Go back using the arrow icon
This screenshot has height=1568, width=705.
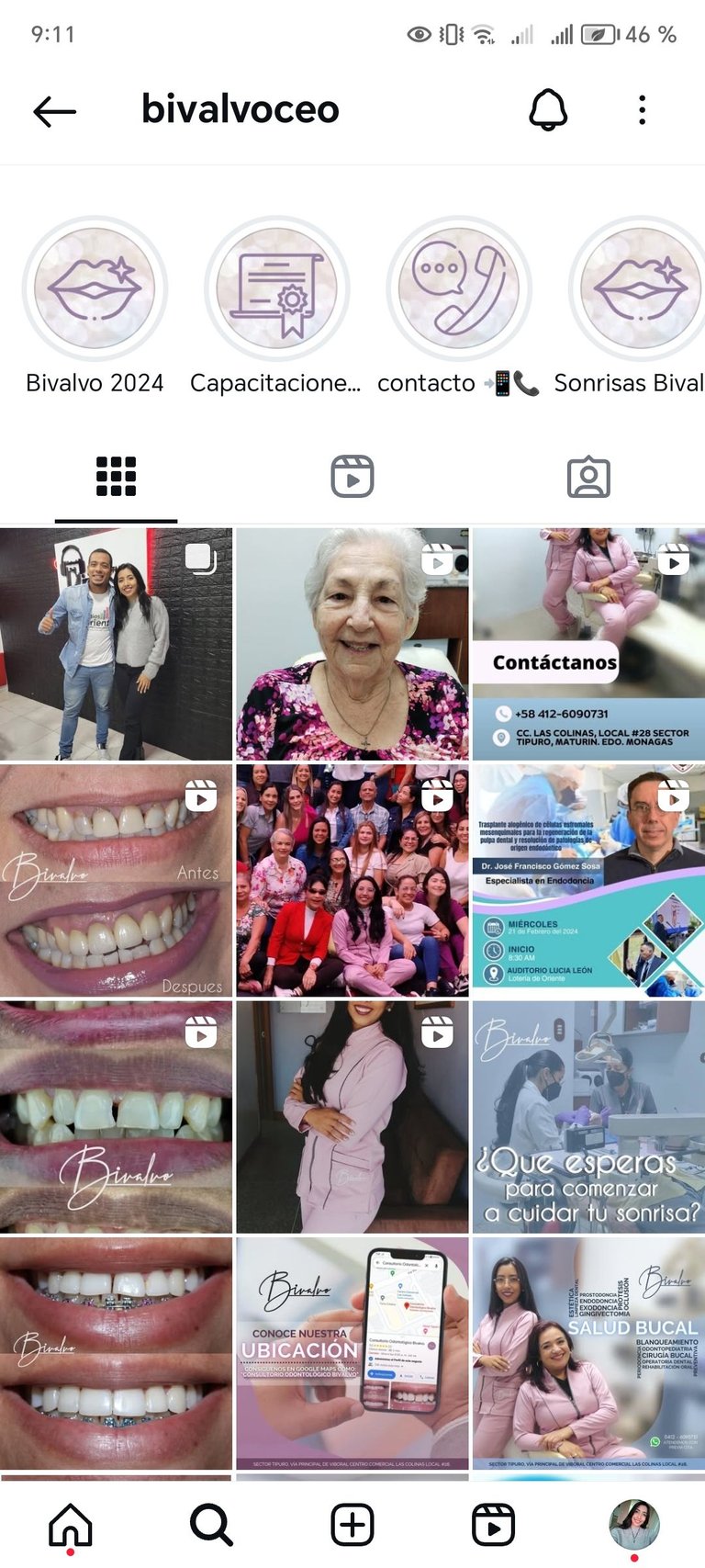[x=54, y=111]
